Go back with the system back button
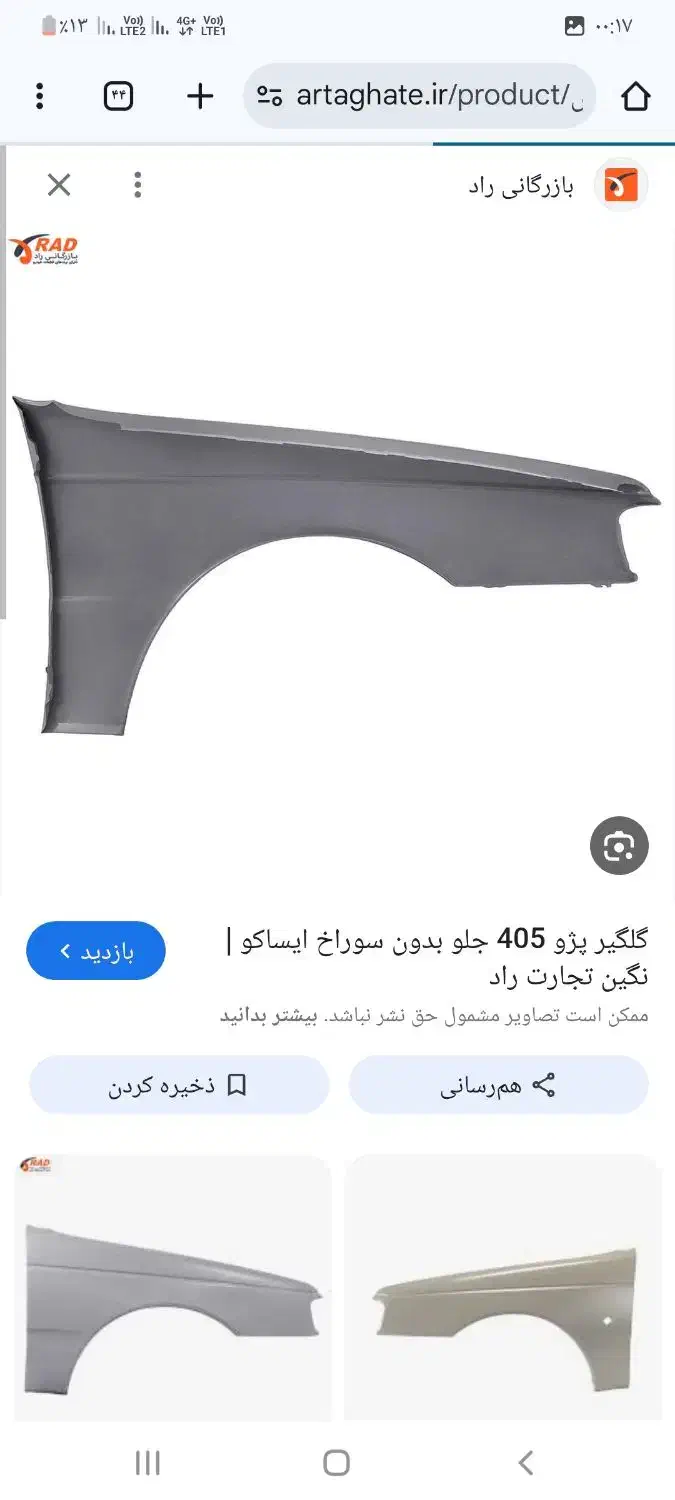Screen dimensions: 675x1500 [526, 1463]
